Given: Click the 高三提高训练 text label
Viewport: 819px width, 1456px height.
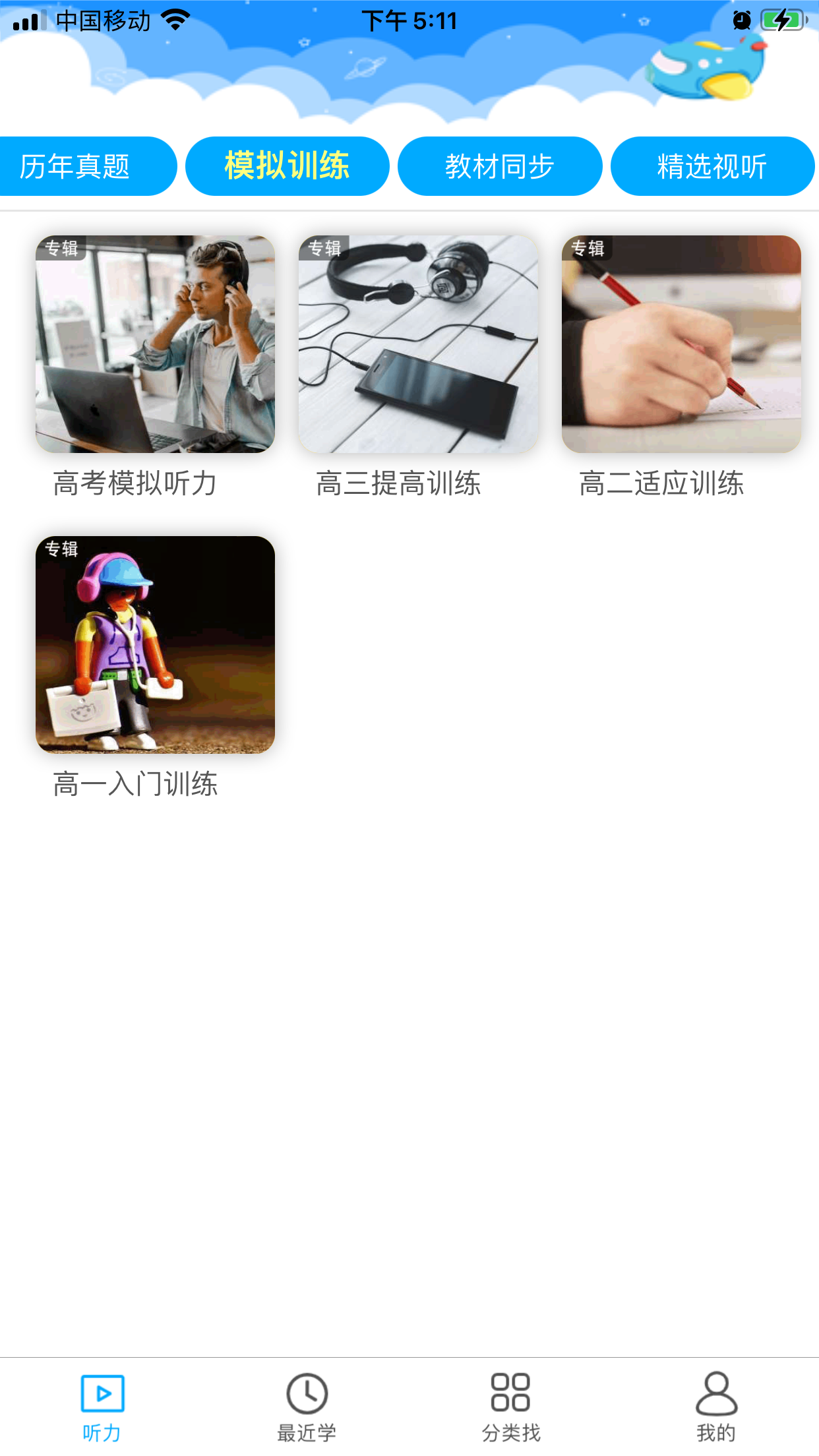Looking at the screenshot, I should [x=400, y=485].
